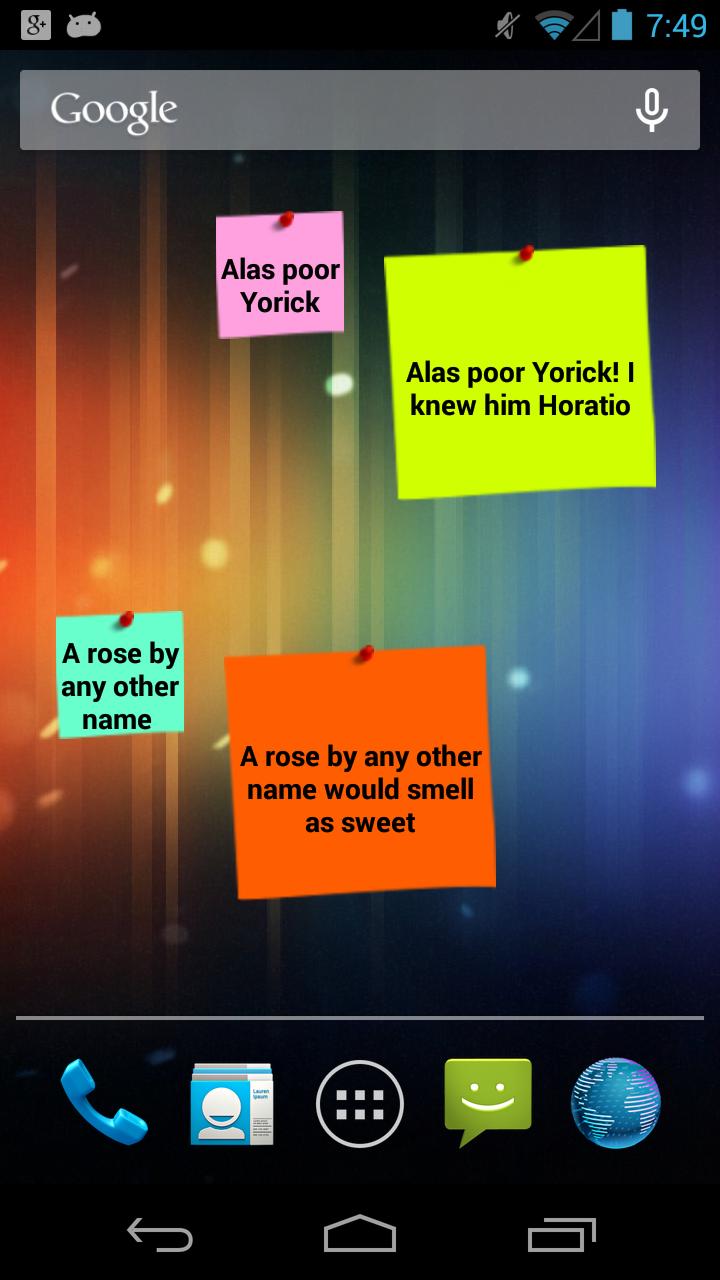
Task: Launch the Messaging app
Action: click(x=488, y=1100)
